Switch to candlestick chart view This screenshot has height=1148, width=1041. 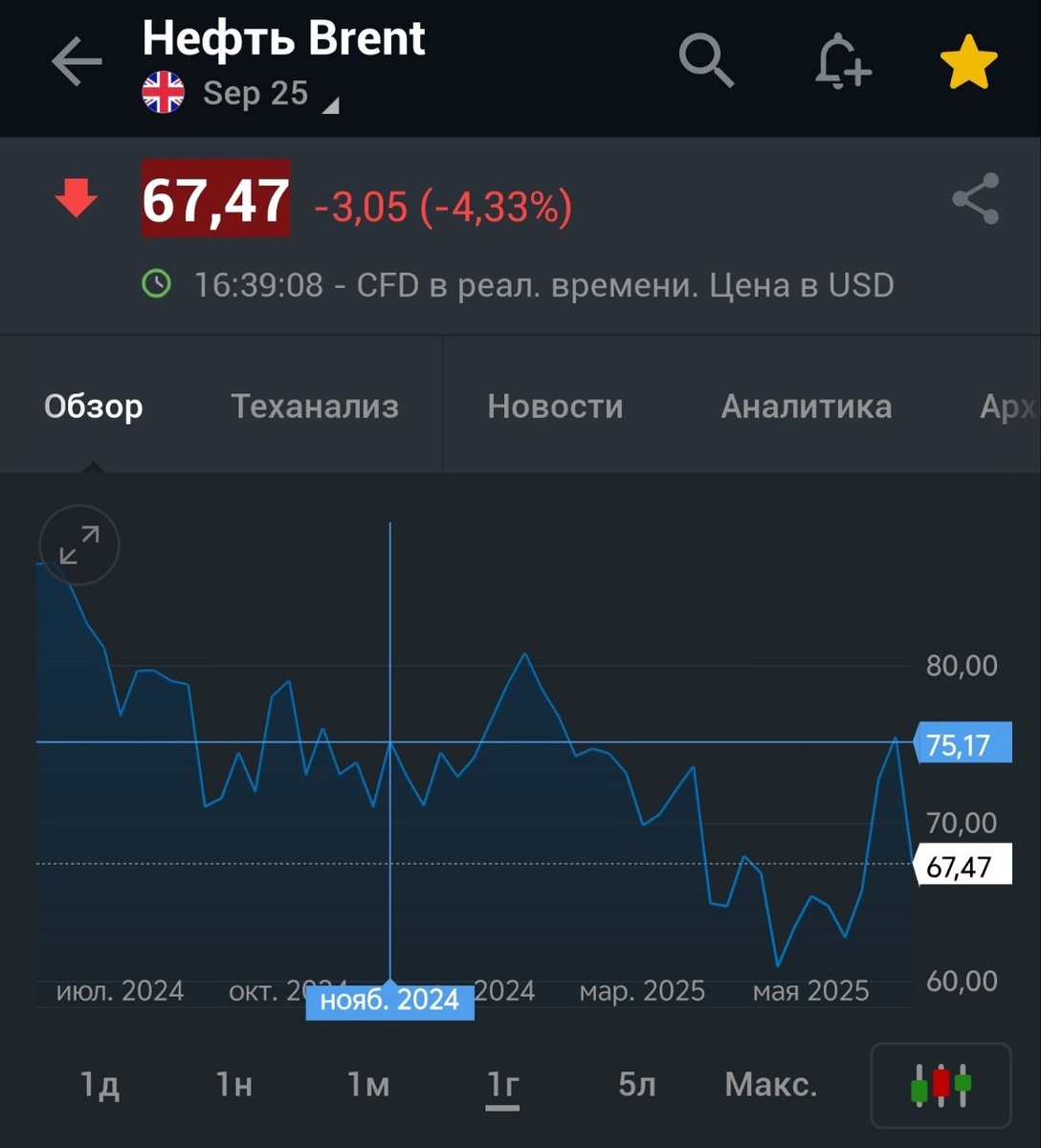941,1085
